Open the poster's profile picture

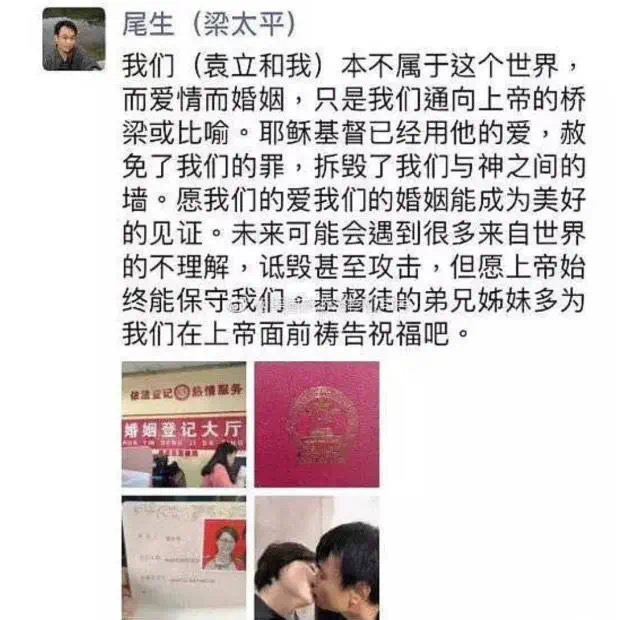point(73,39)
